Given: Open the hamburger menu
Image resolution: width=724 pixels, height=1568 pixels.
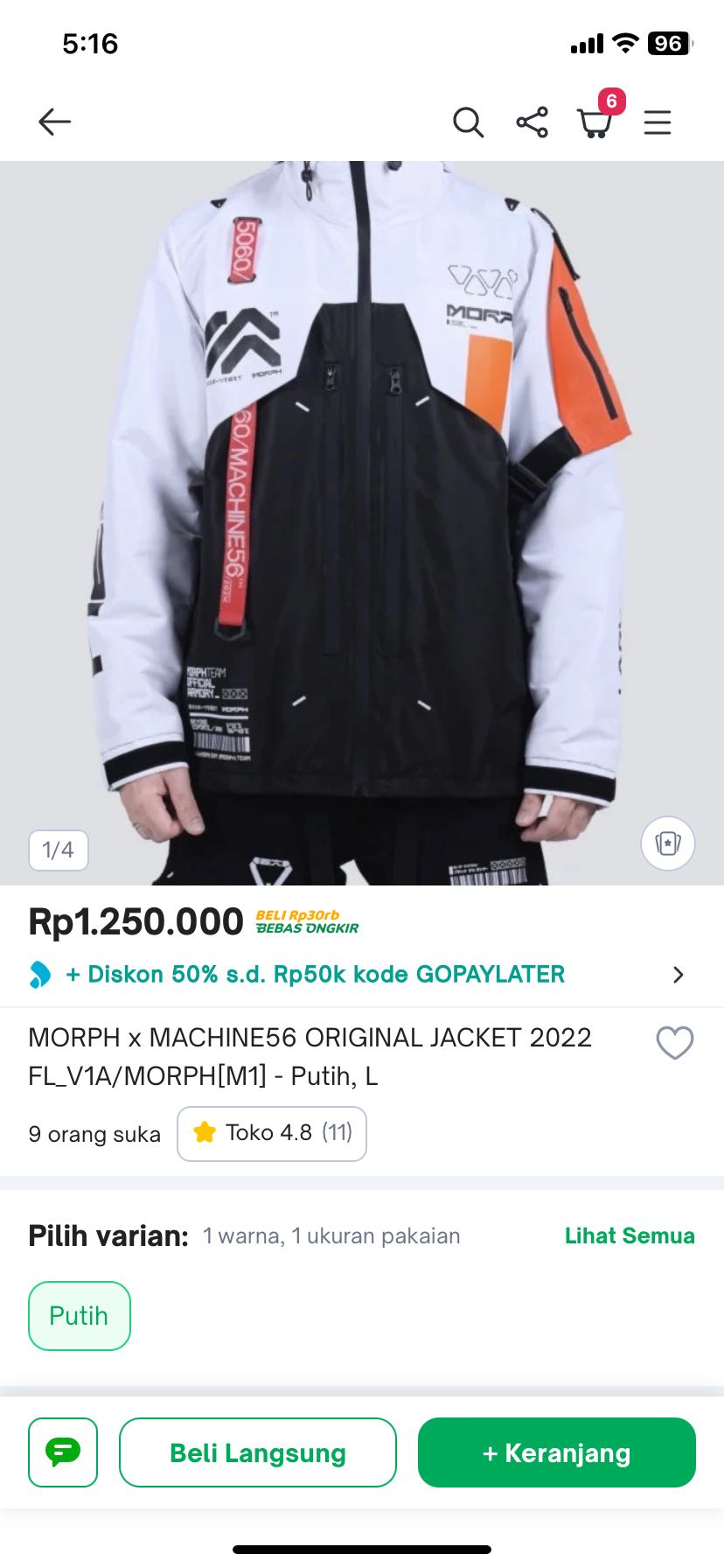Looking at the screenshot, I should click(x=658, y=122).
